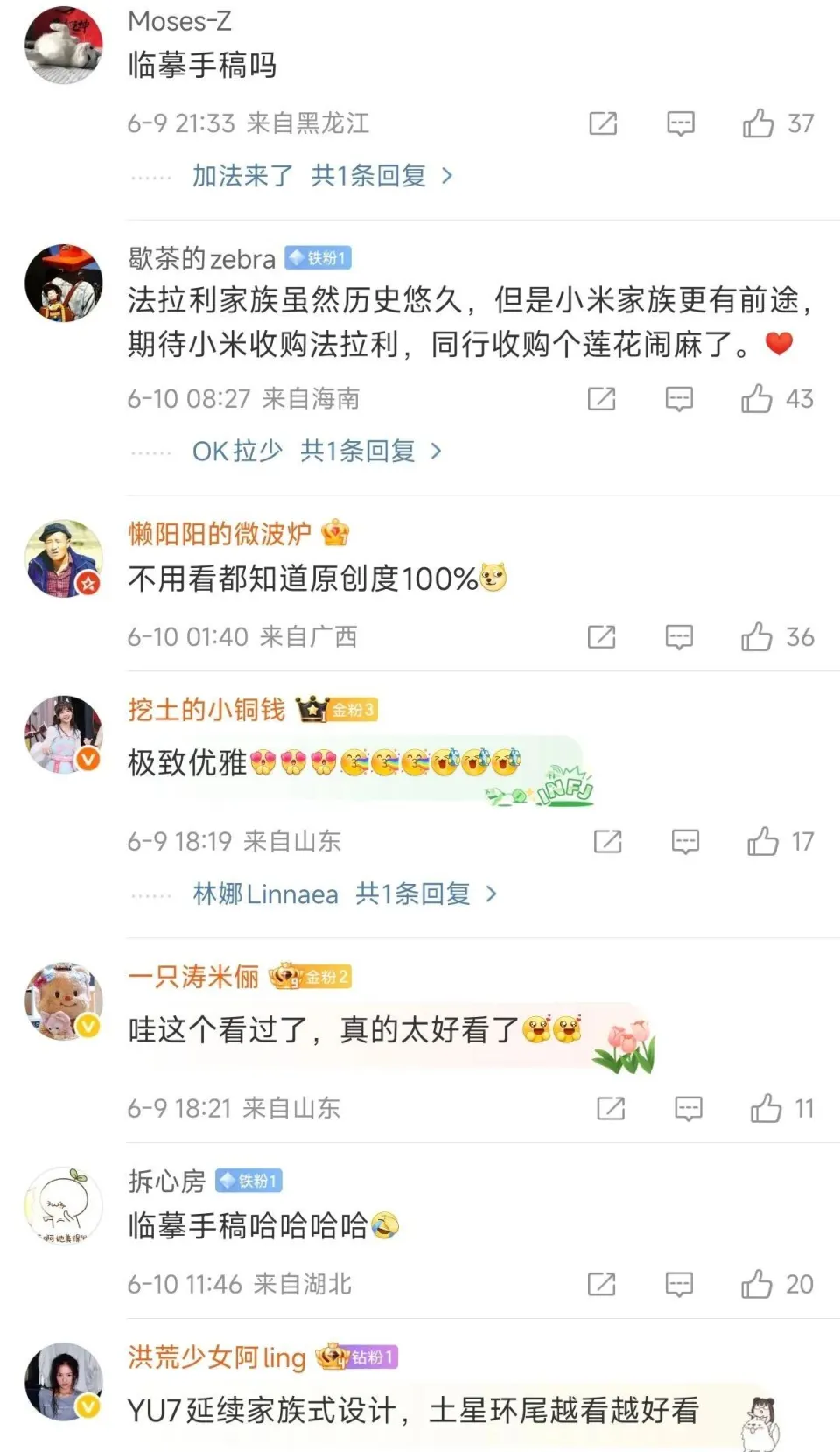The height and width of the screenshot is (1452, 840).
Task: Like 歇茶的zebra's comment
Action: 757,399
